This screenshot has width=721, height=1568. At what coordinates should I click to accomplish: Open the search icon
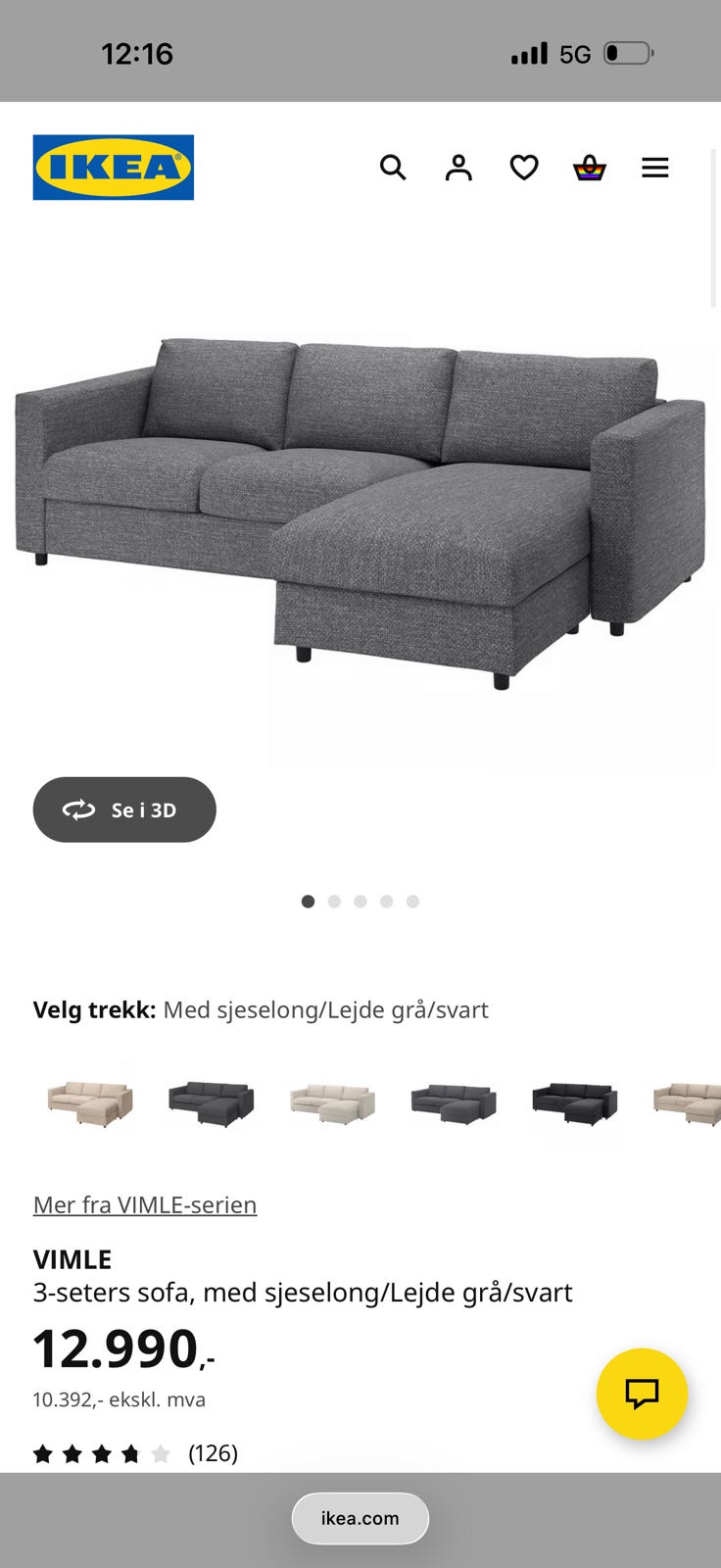pyautogui.click(x=393, y=167)
